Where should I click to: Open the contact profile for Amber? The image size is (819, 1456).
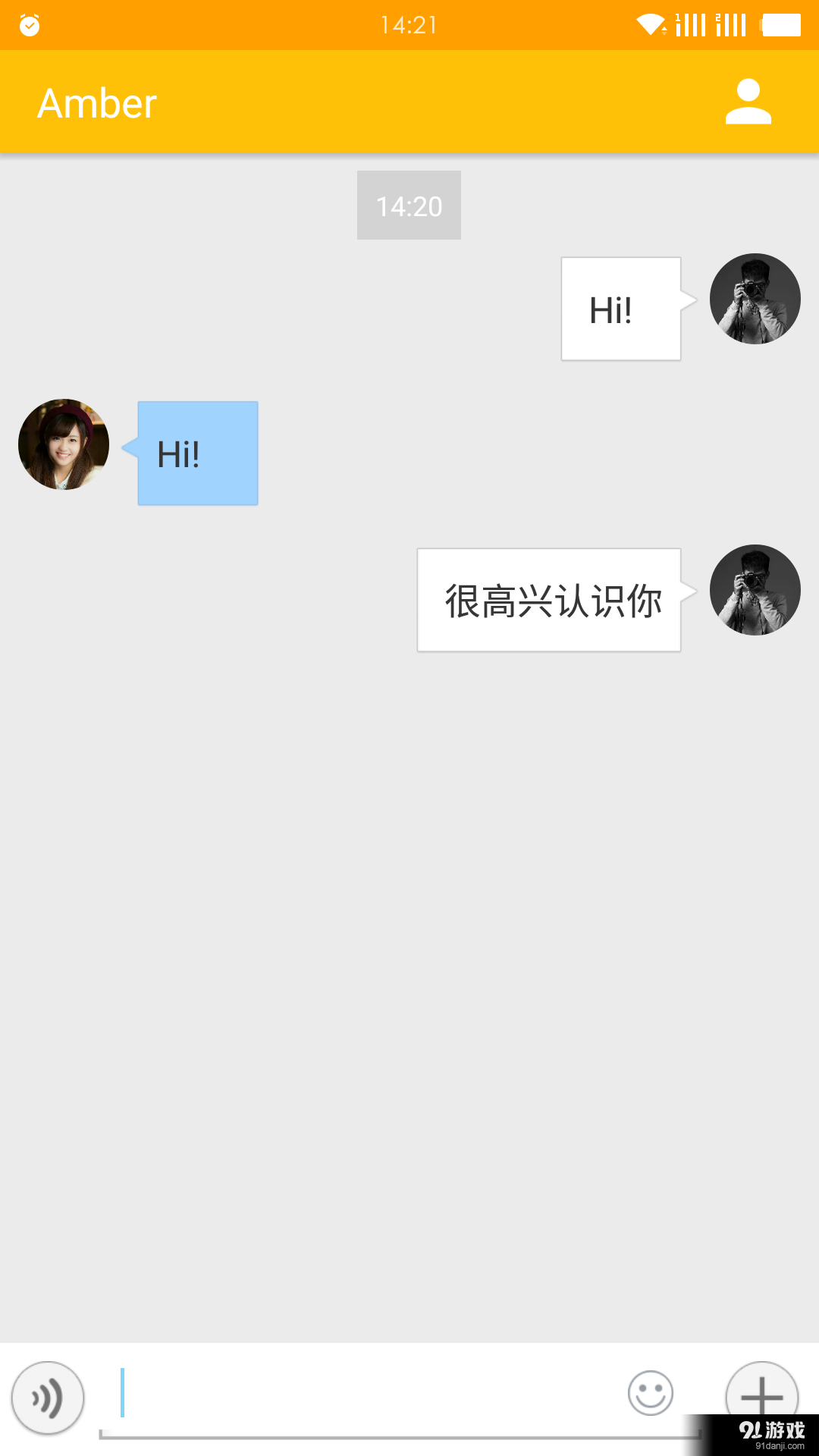(x=747, y=101)
